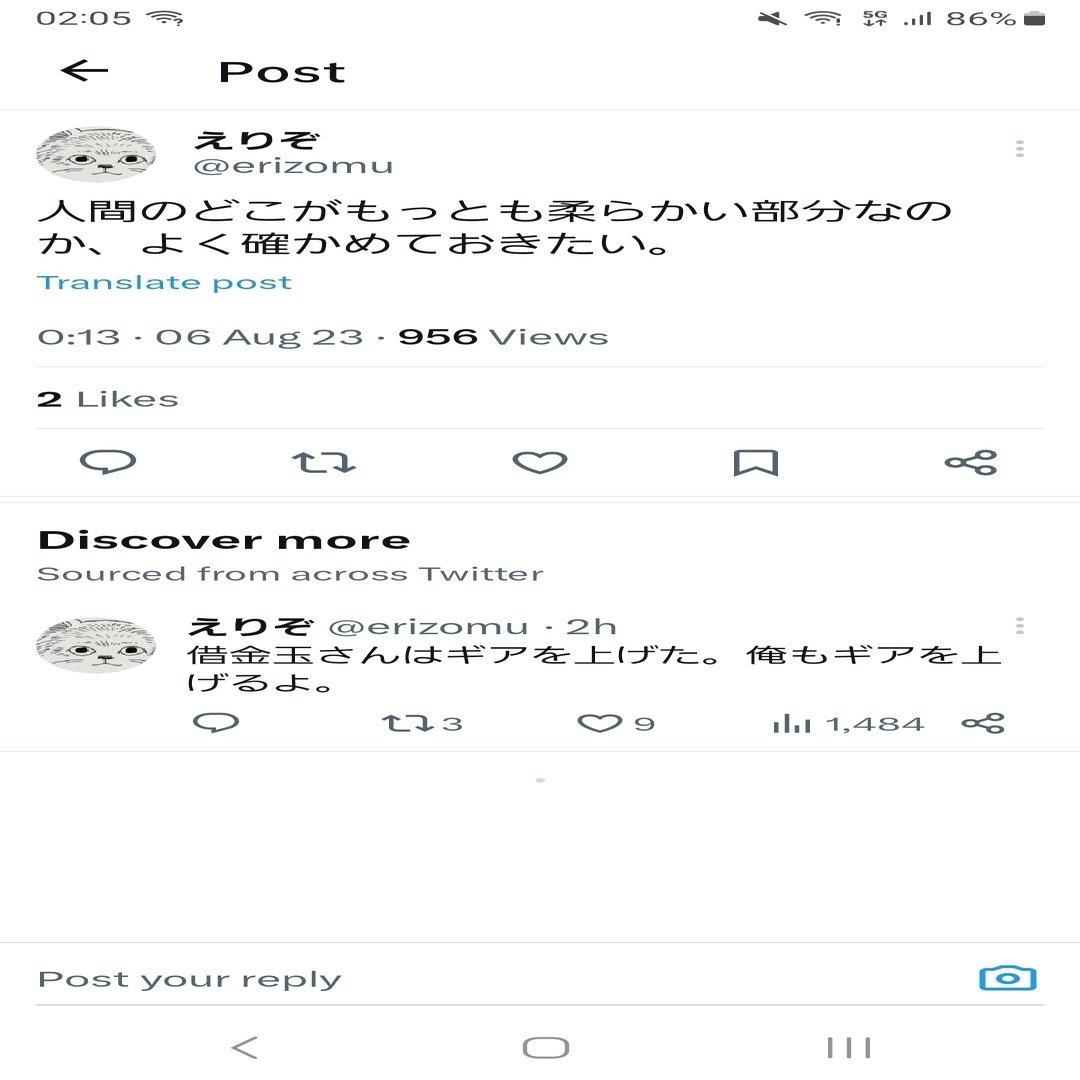Image resolution: width=1080 pixels, height=1080 pixels.
Task: Go back using the top arrow
Action: 84,70
